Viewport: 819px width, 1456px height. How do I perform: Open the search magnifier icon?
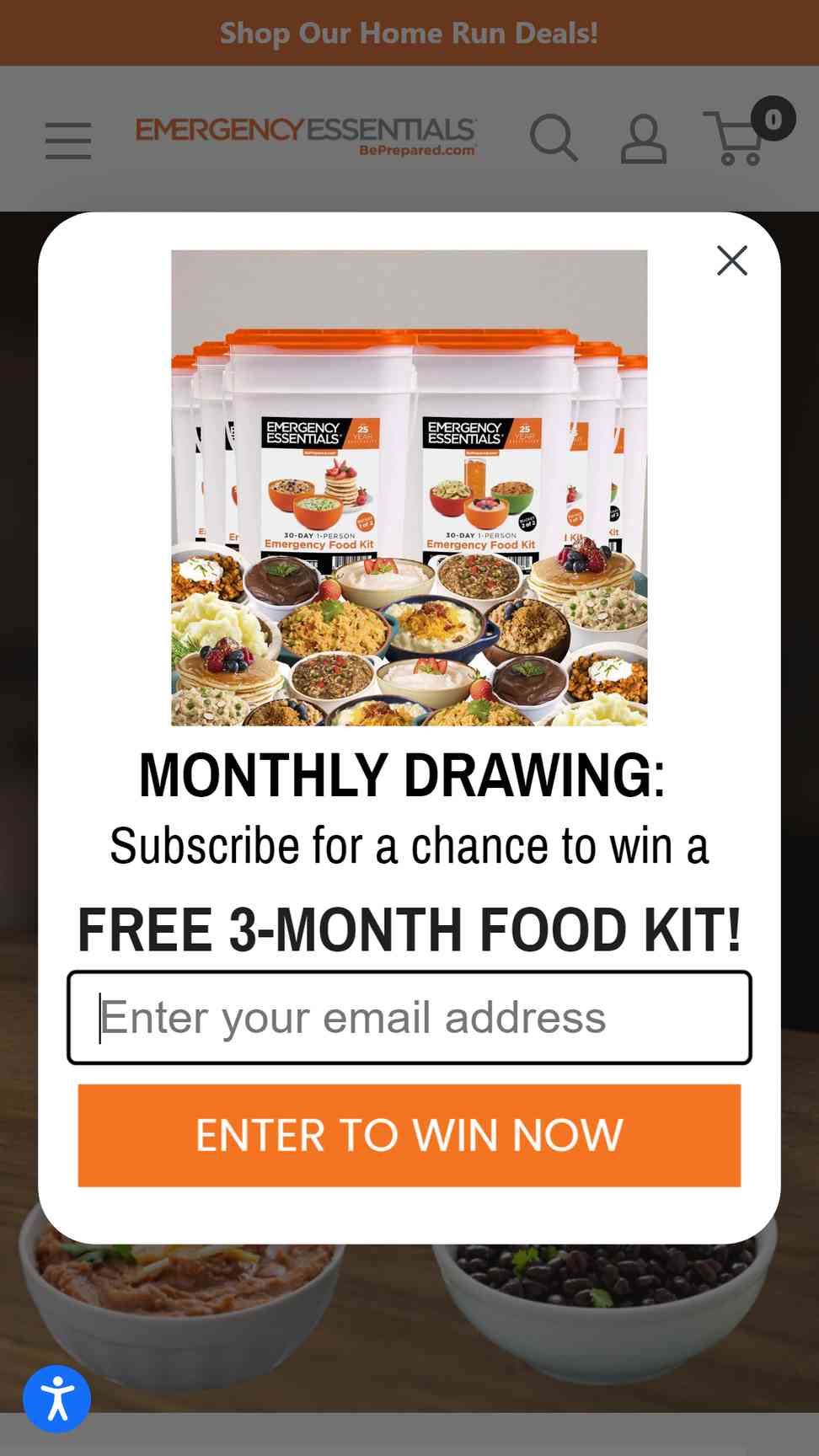[x=554, y=138]
